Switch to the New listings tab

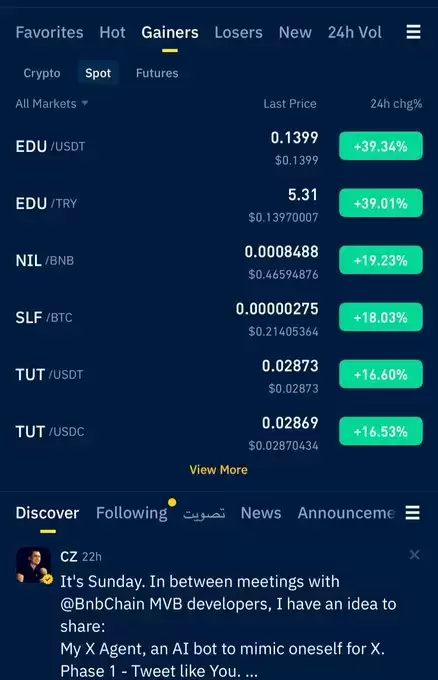pos(295,33)
